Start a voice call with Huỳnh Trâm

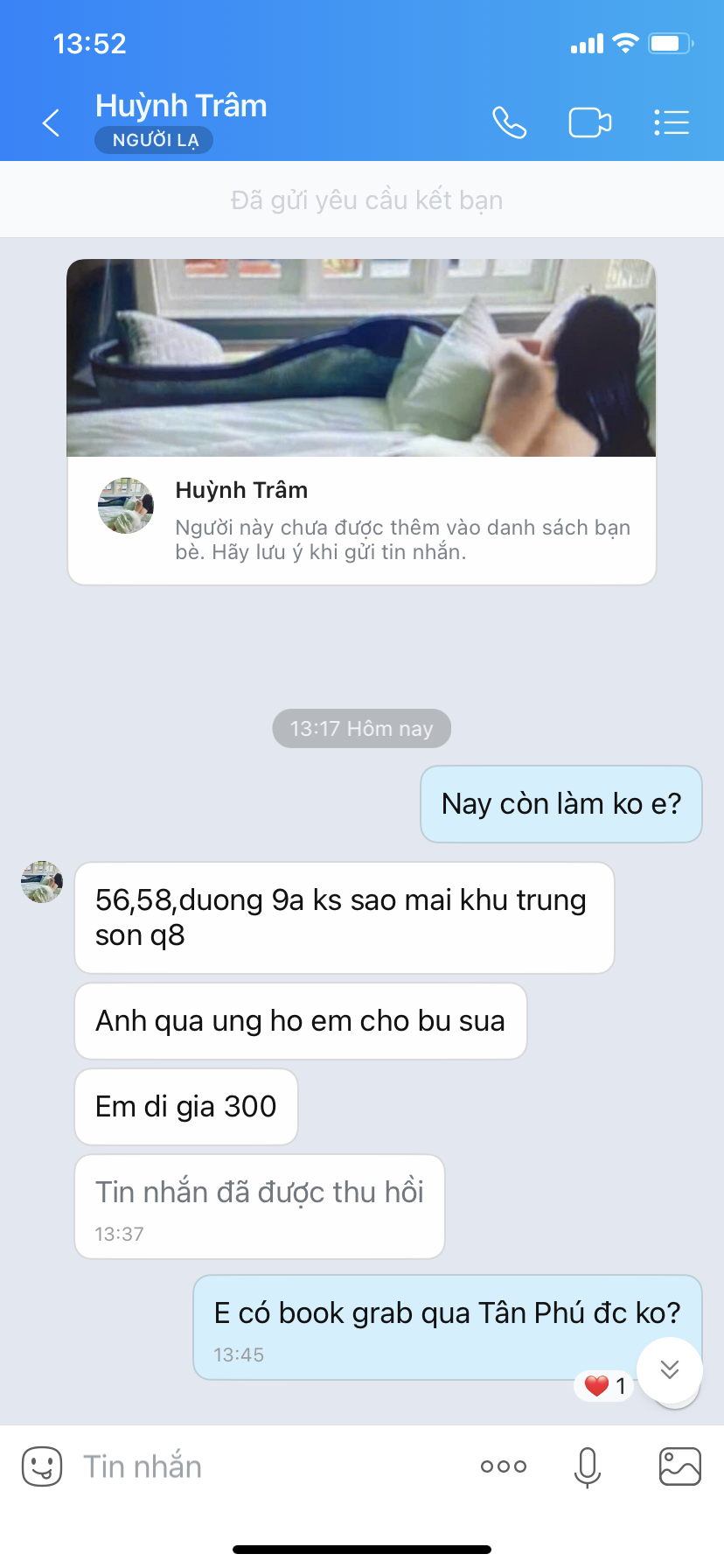tap(509, 122)
